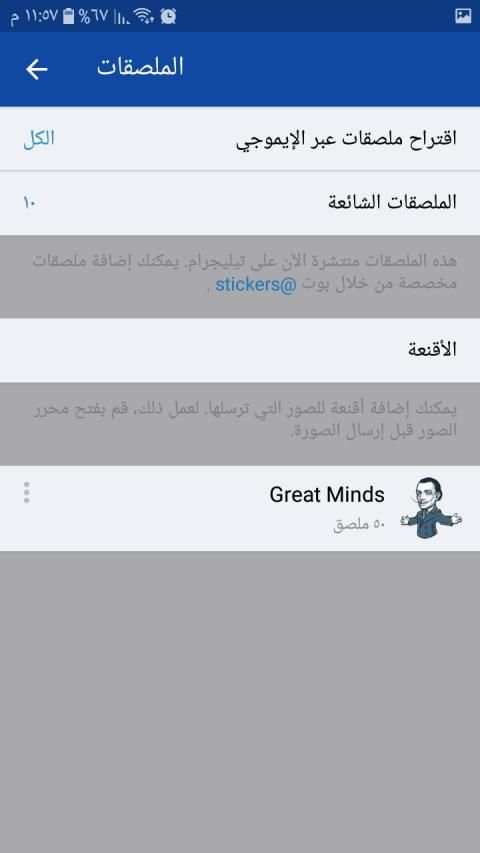Screen dimensions: 480x853
Task: Open options menu for Great Minds pack
Action: coord(27,493)
